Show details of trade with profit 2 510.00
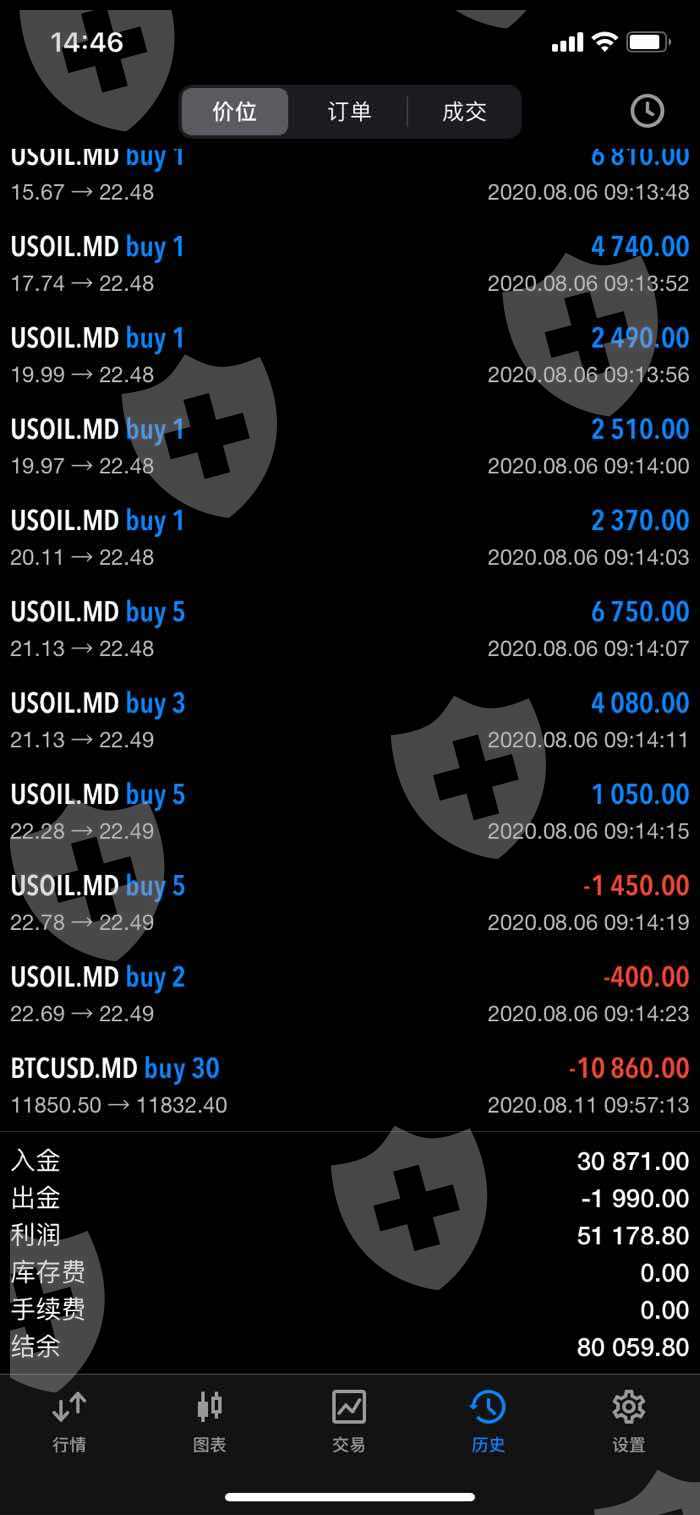700x1515 pixels. 350,446
